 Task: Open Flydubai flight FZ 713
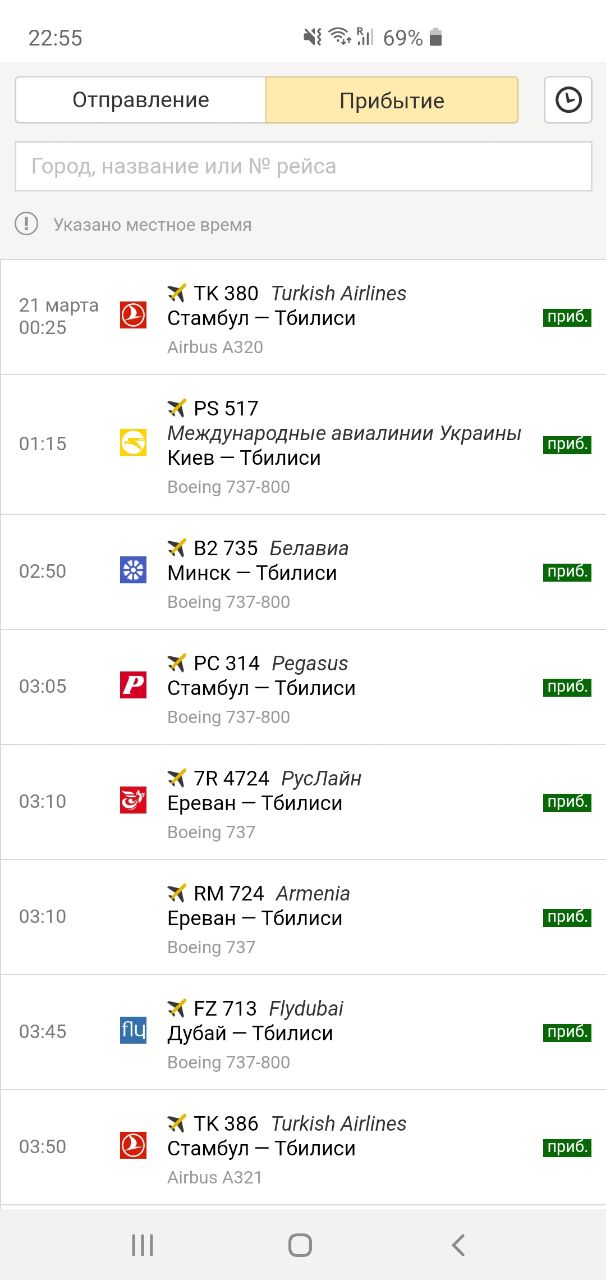click(x=303, y=1033)
